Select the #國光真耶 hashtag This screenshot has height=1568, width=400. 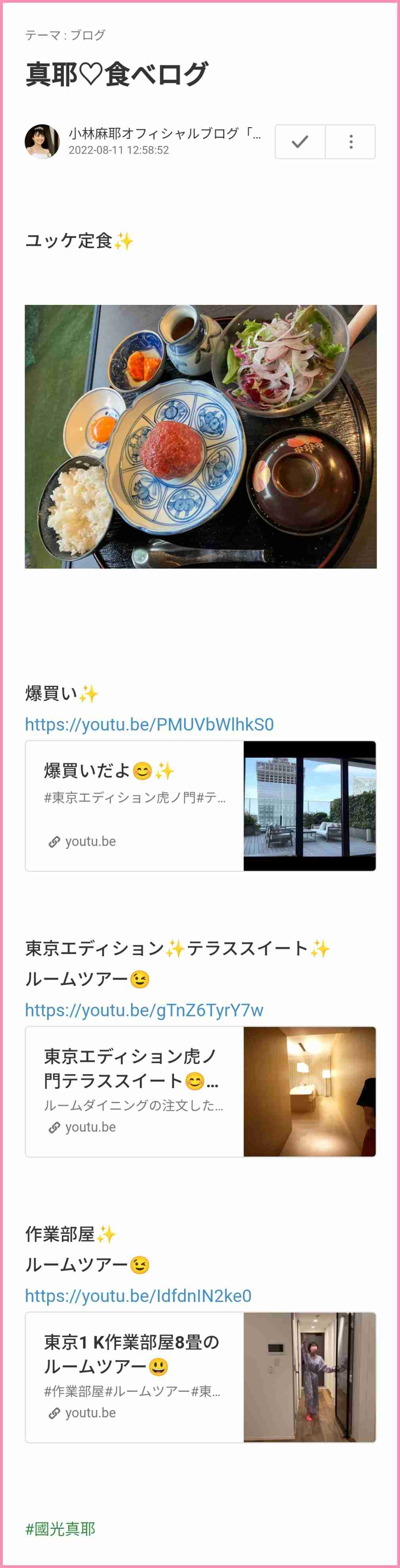pos(60,1528)
